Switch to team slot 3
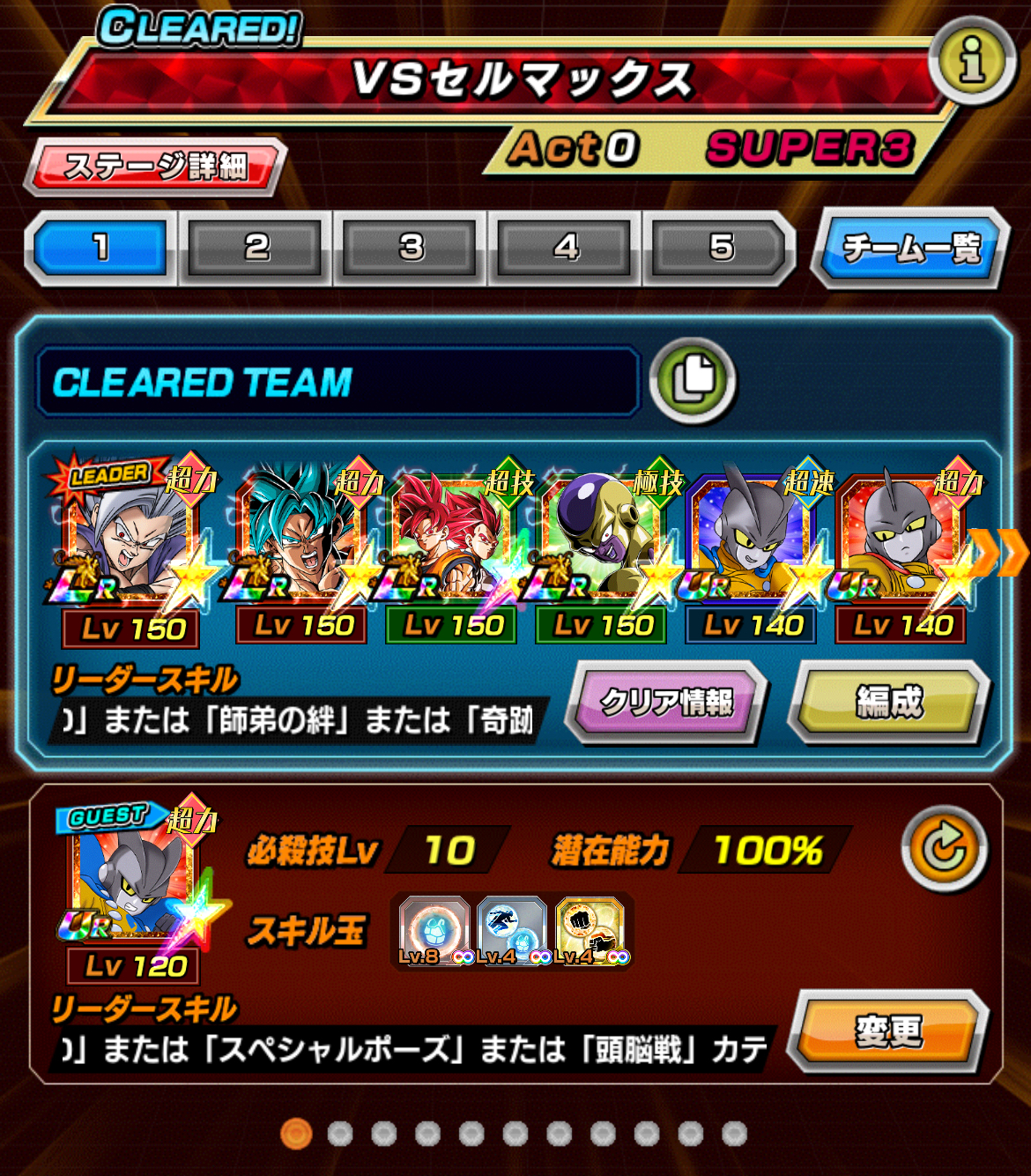 click(x=411, y=248)
